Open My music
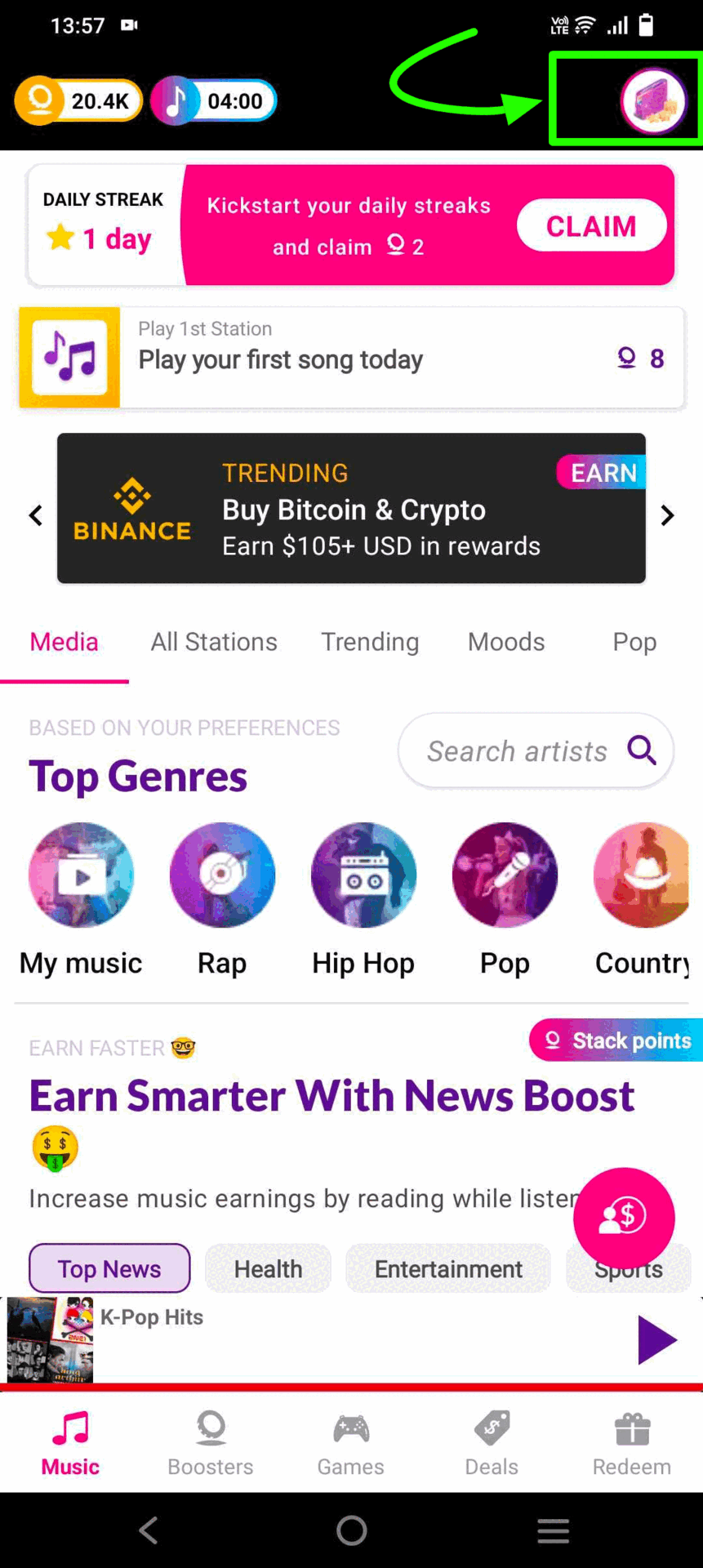 pyautogui.click(x=81, y=875)
